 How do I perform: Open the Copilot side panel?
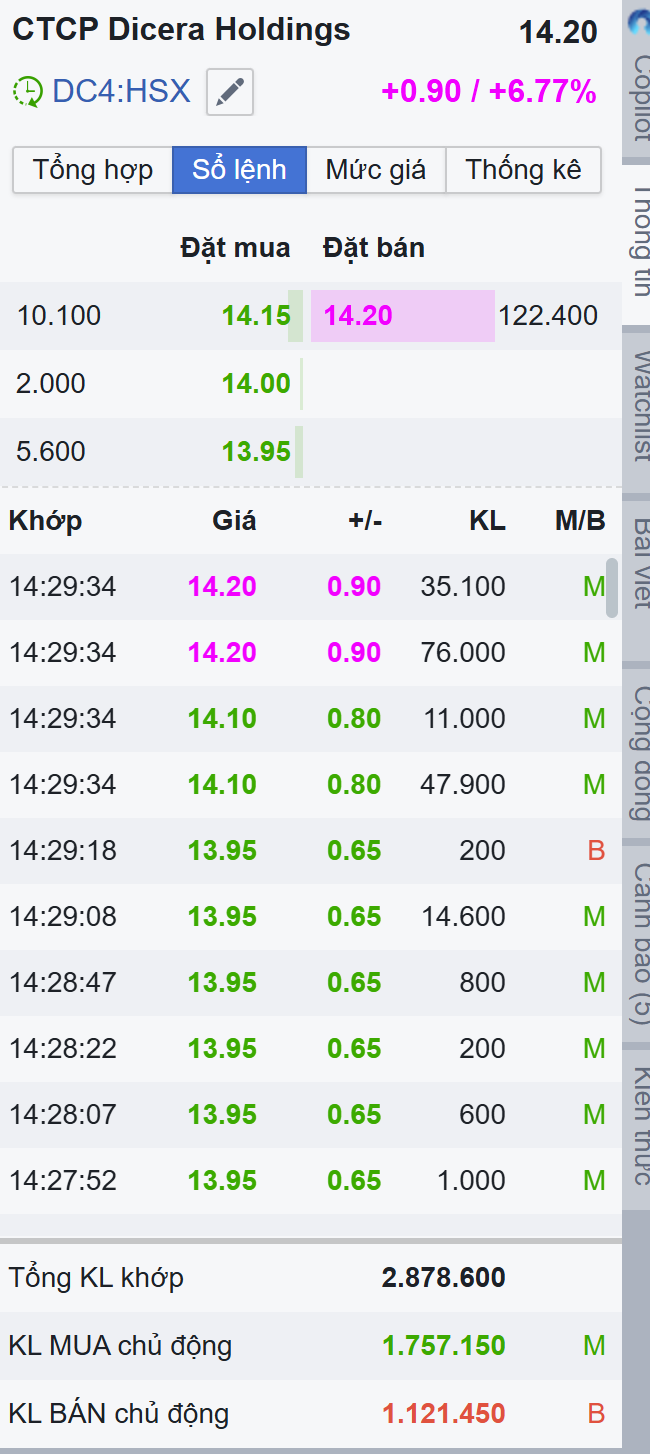pos(638,90)
